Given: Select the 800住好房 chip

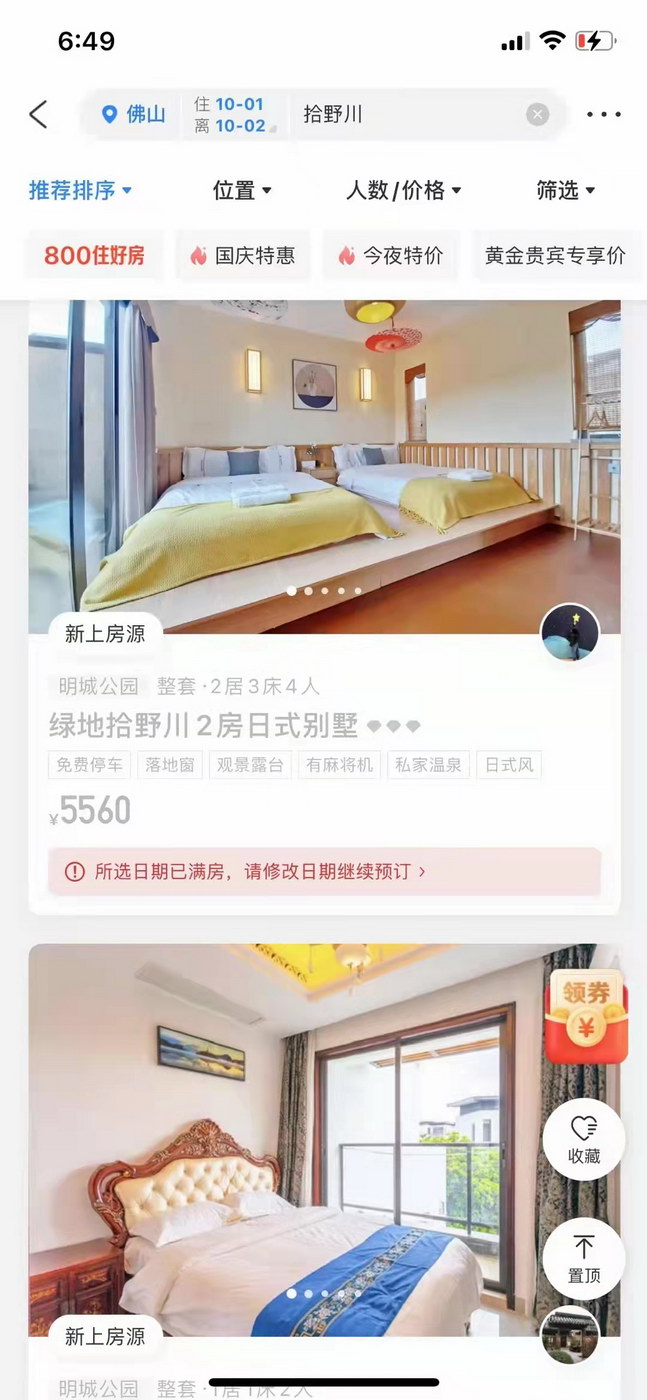Looking at the screenshot, I should 94,255.
